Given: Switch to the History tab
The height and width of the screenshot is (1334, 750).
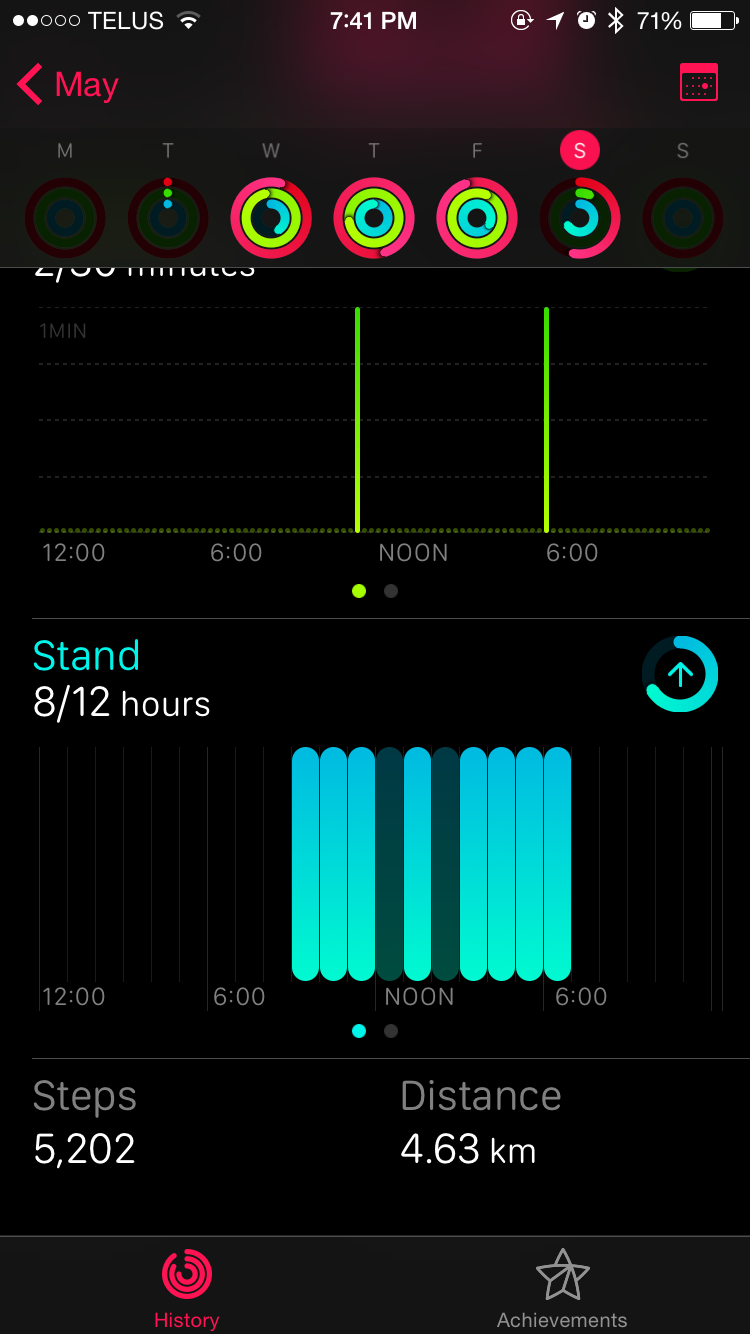Looking at the screenshot, I should click(186, 1288).
